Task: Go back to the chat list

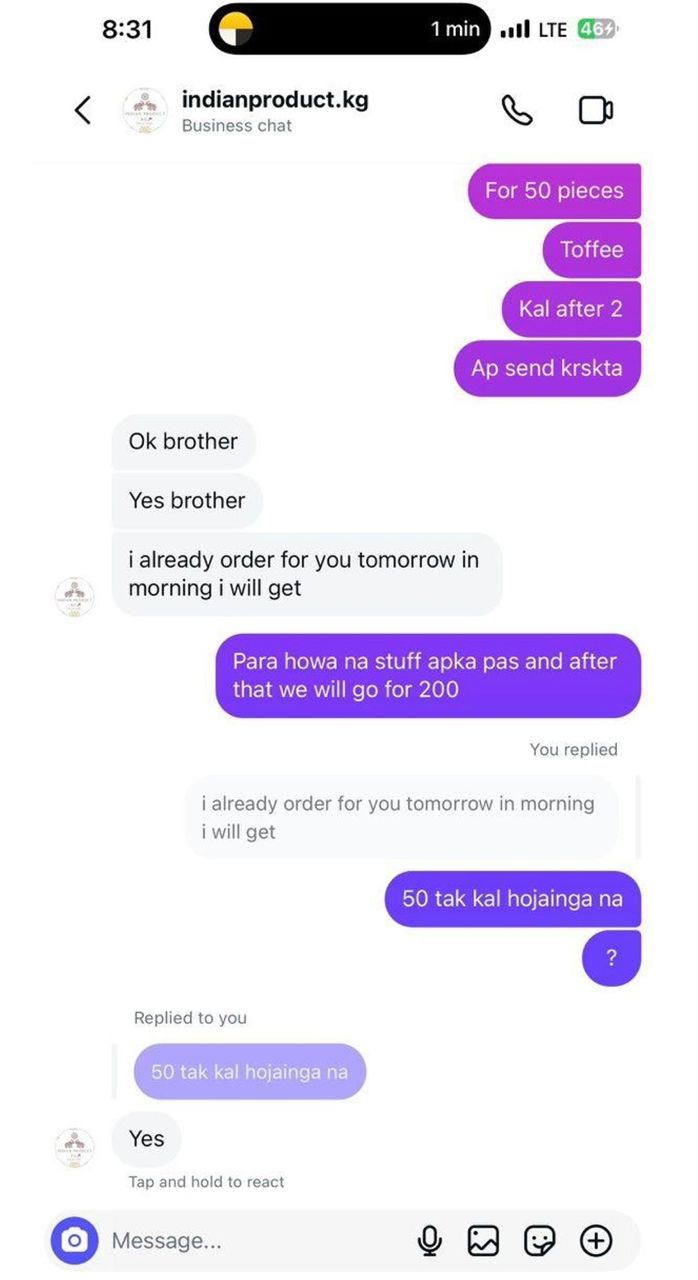Action: click(83, 110)
